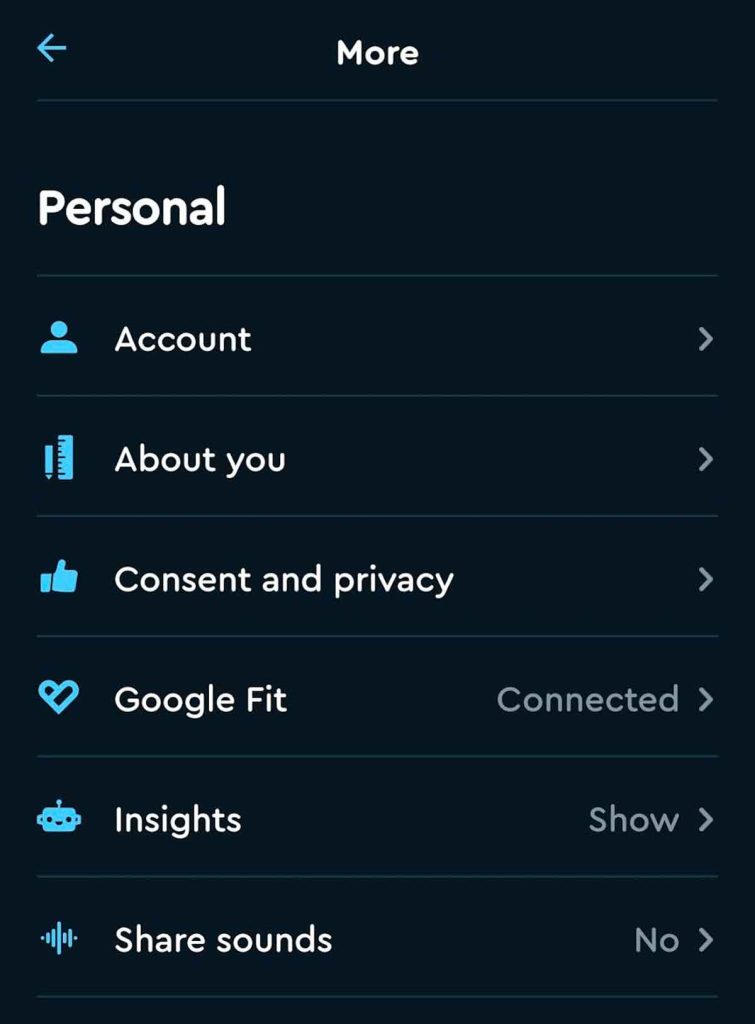Open the About you row
The width and height of the screenshot is (755, 1024).
pyautogui.click(x=376, y=459)
